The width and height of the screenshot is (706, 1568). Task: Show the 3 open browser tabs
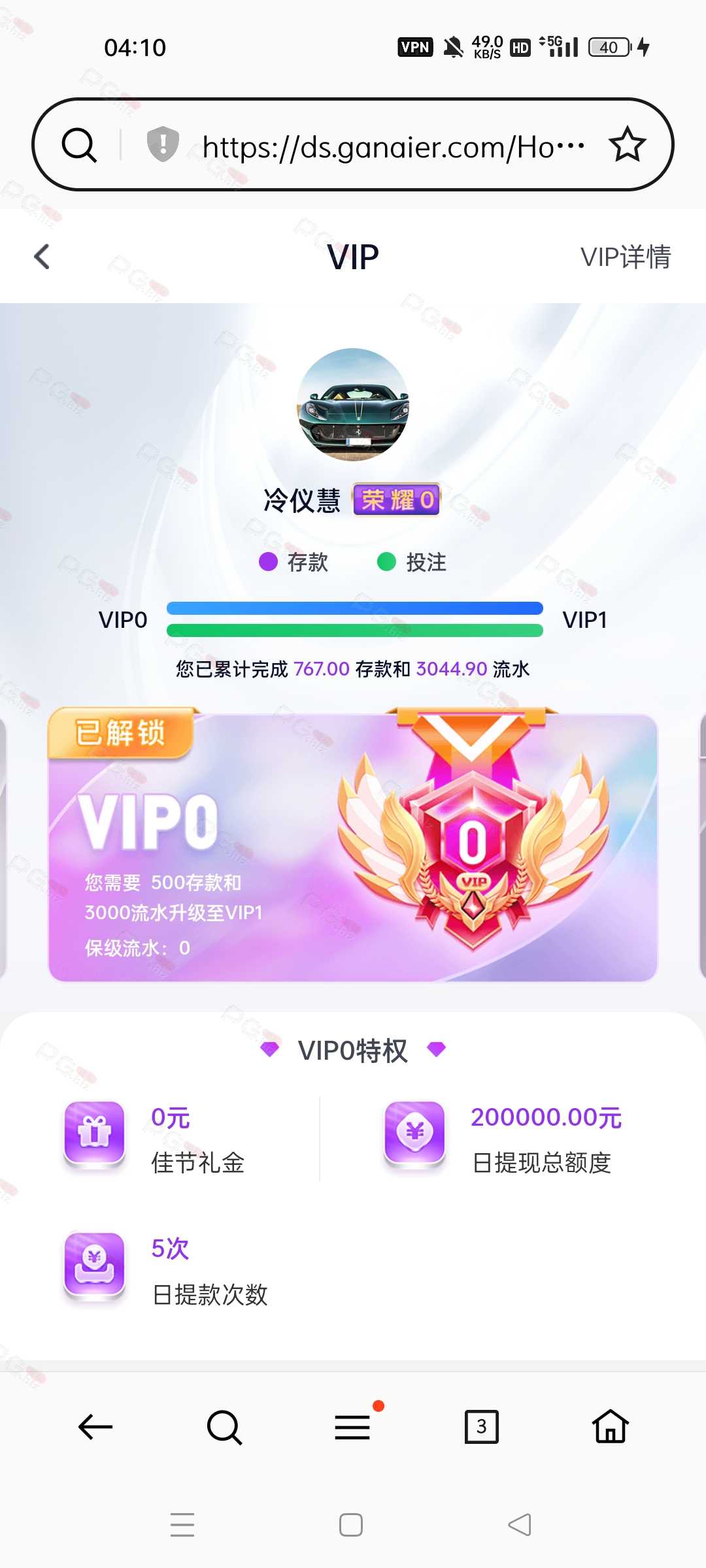pyautogui.click(x=481, y=1427)
